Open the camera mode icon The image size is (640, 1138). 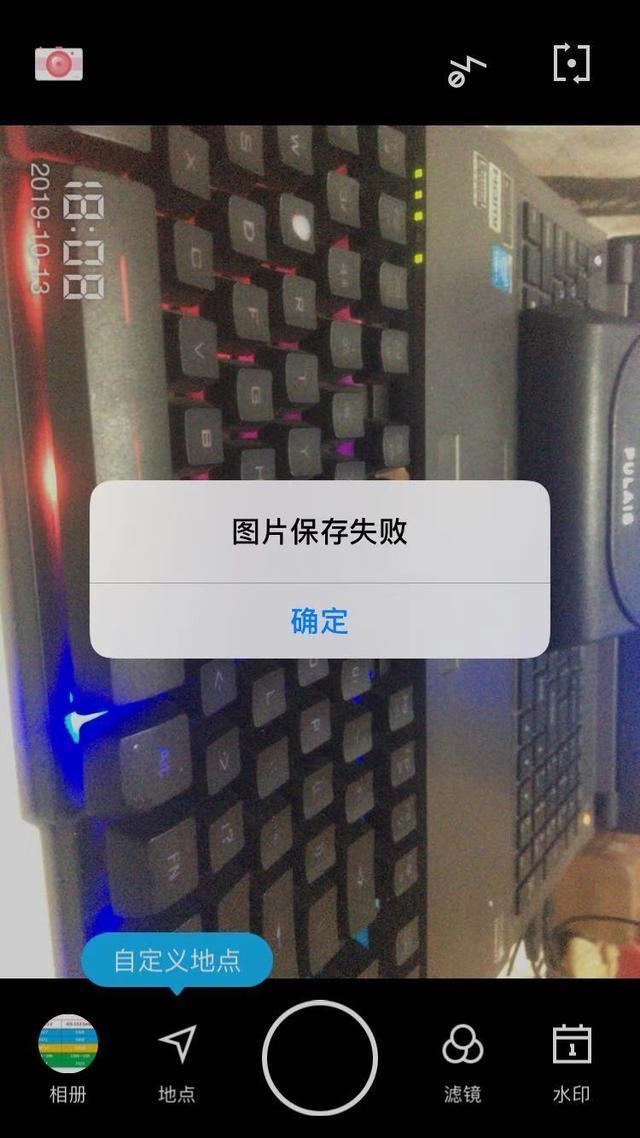(x=58, y=64)
